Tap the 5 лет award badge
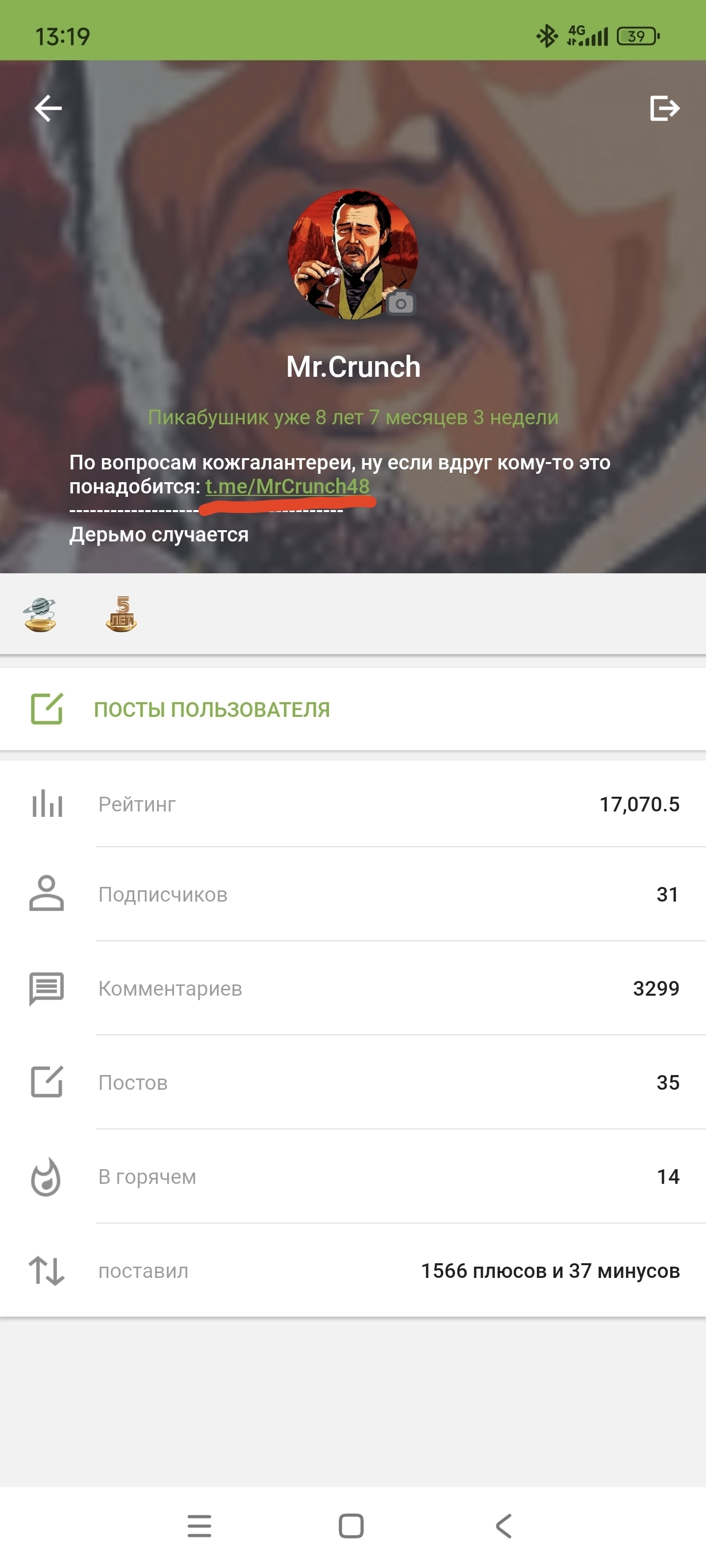The height and width of the screenshot is (1568, 706). pos(121,614)
